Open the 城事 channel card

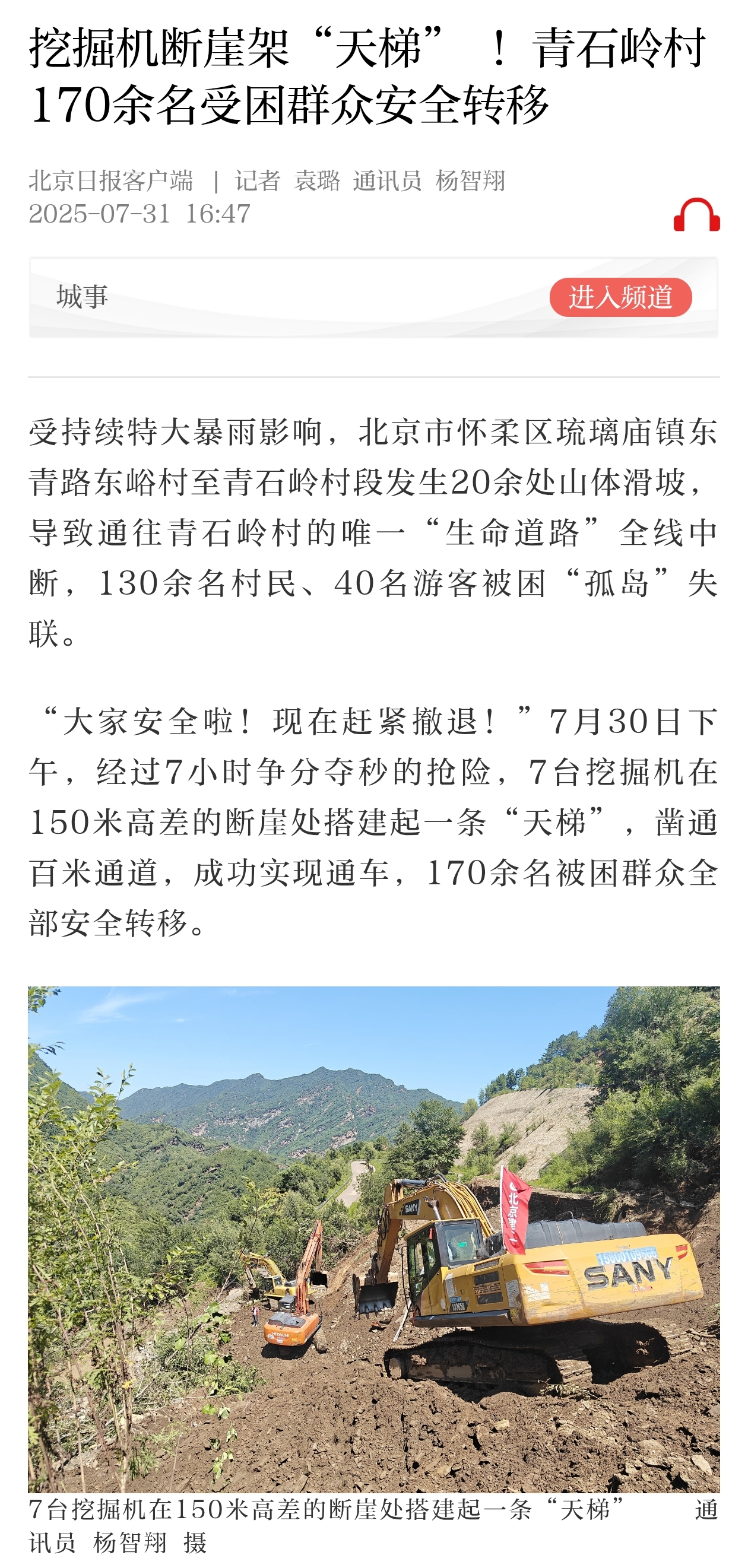(x=243, y=297)
